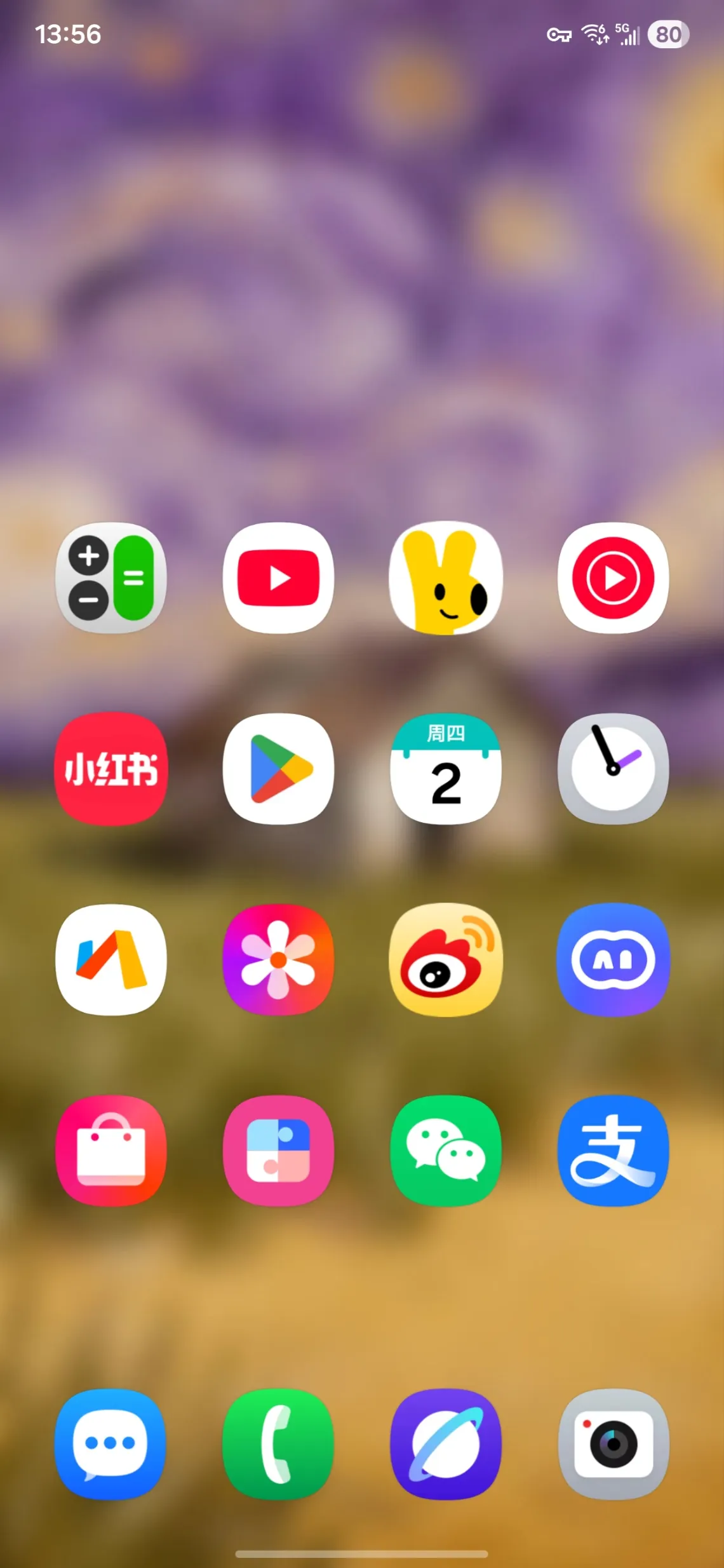Viewport: 724px width, 1568px height.
Task: Launch the colorful ribbon app
Action: (111, 959)
